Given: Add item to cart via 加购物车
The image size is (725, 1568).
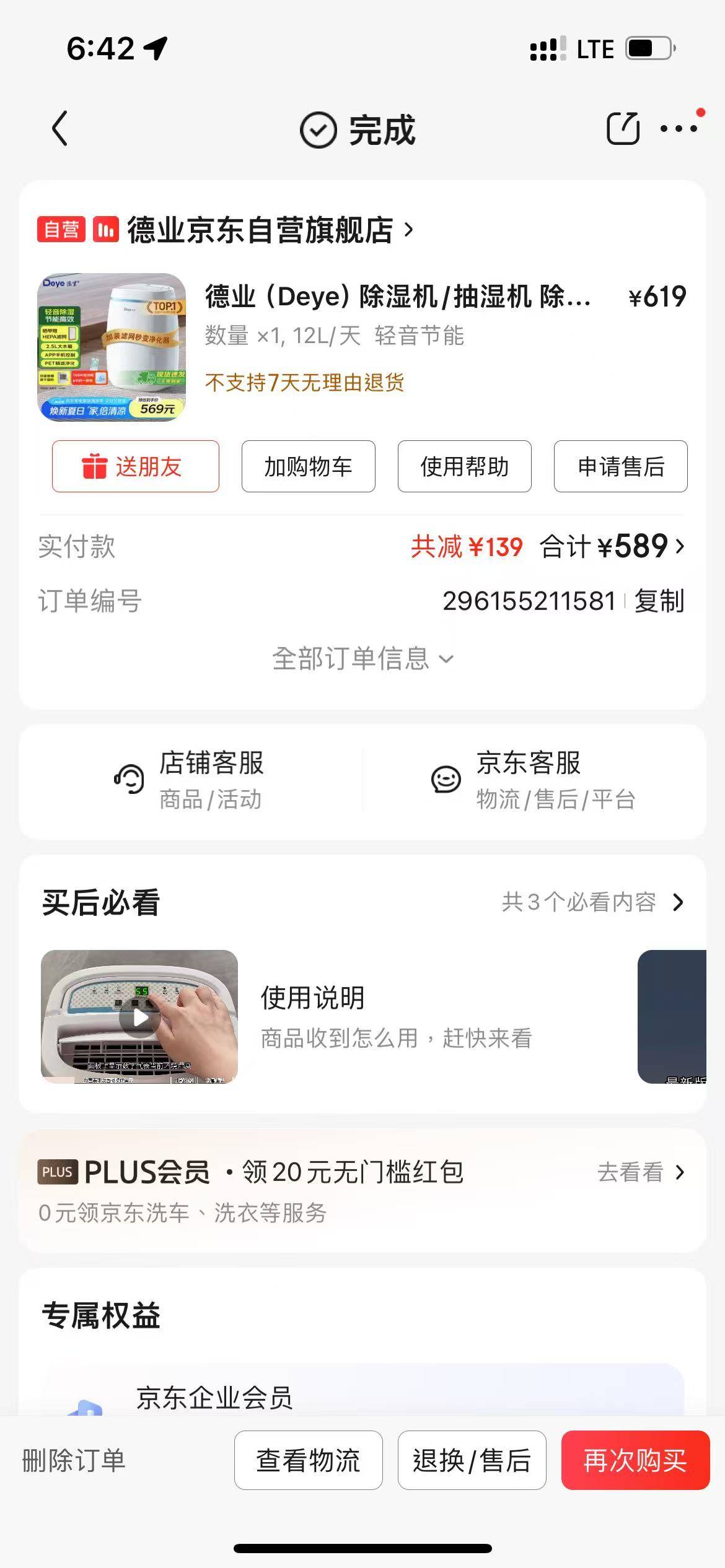Looking at the screenshot, I should [x=307, y=467].
